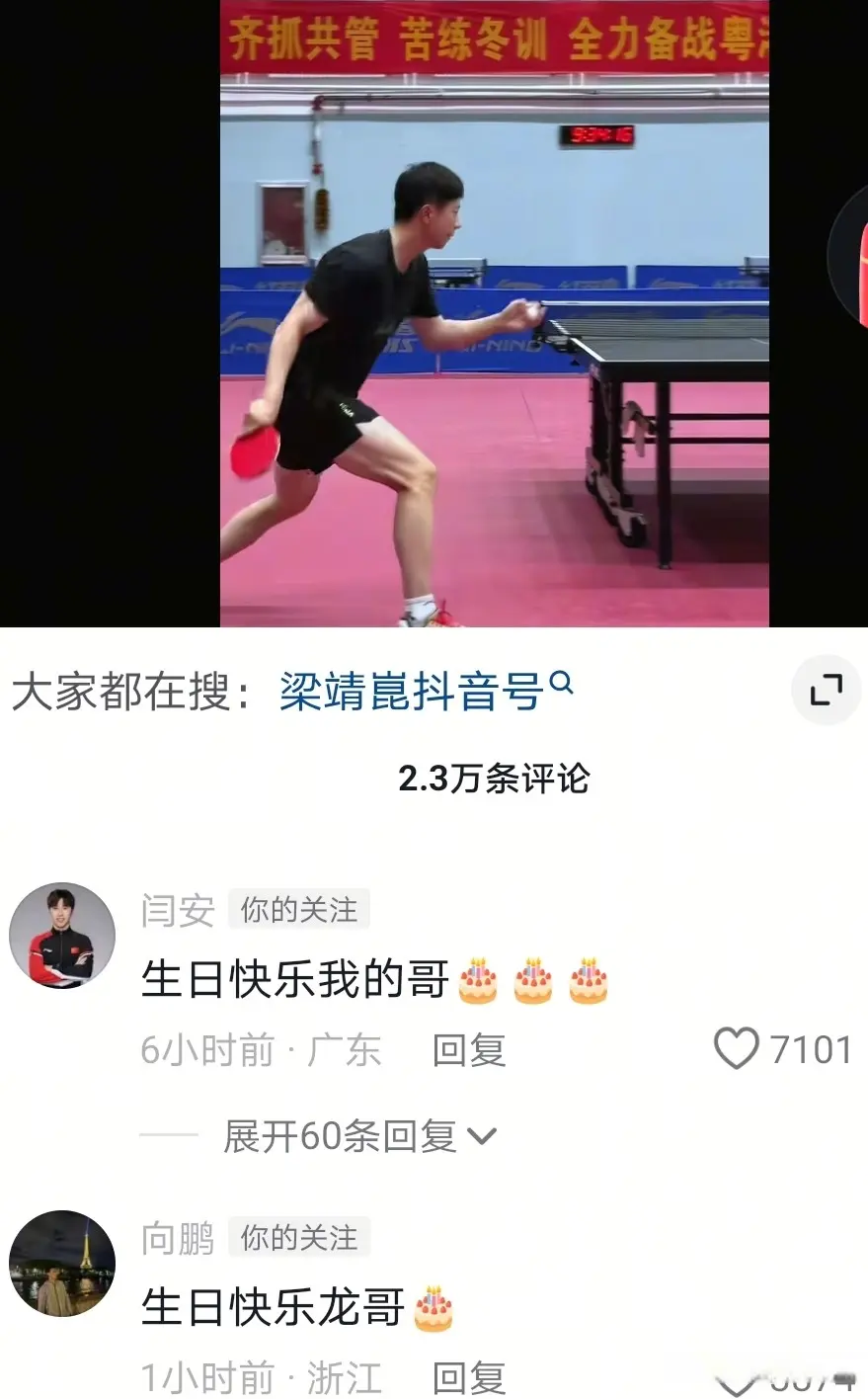
Task: Open 闫安's profile via avatar
Action: point(61,935)
